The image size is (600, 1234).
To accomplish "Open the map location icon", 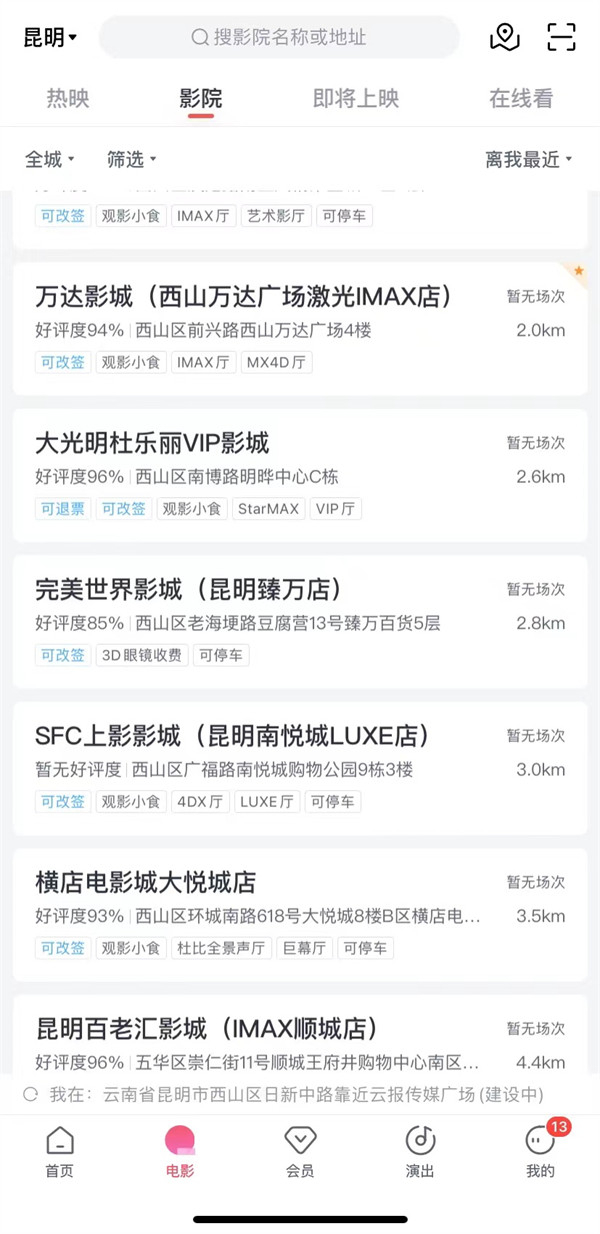I will tap(505, 38).
